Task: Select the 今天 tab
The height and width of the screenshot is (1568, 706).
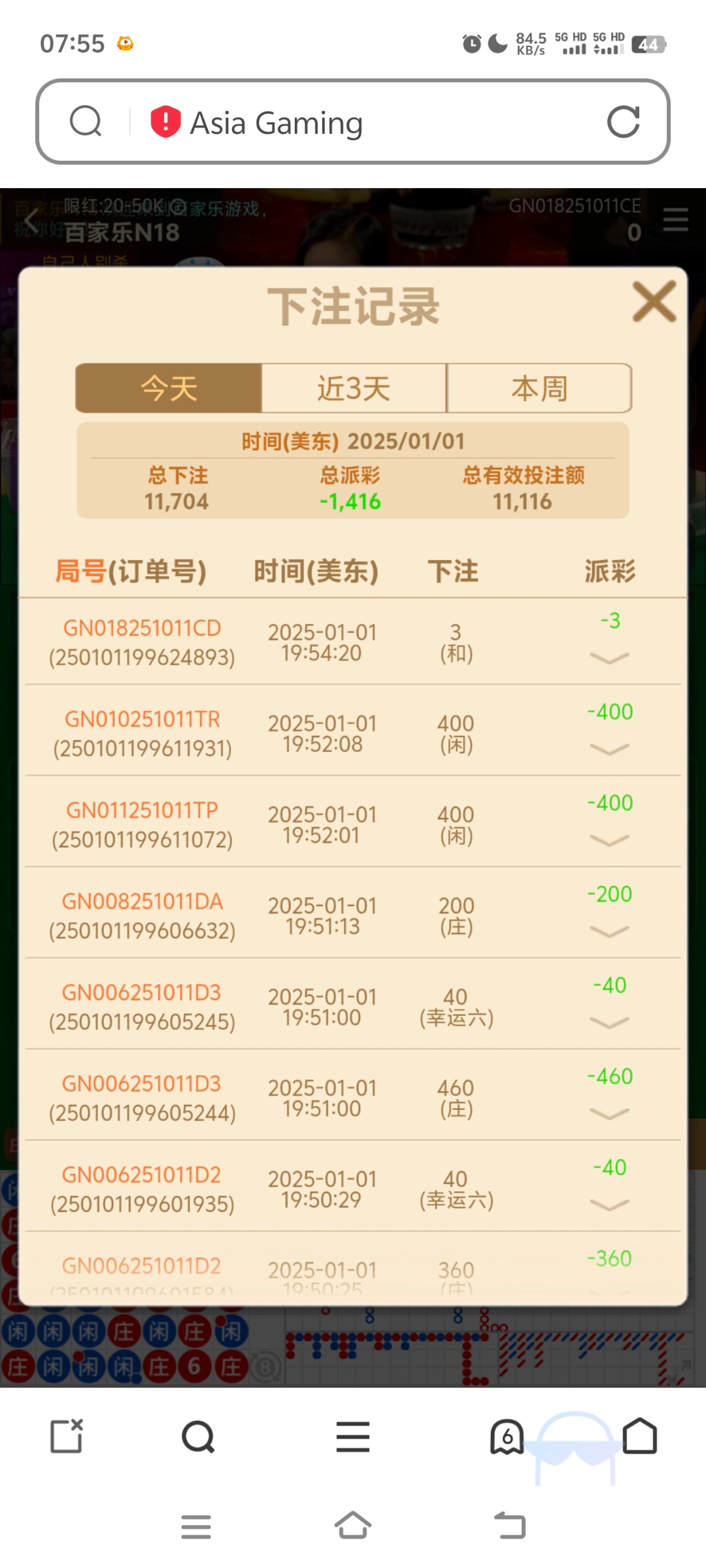Action: (169, 389)
